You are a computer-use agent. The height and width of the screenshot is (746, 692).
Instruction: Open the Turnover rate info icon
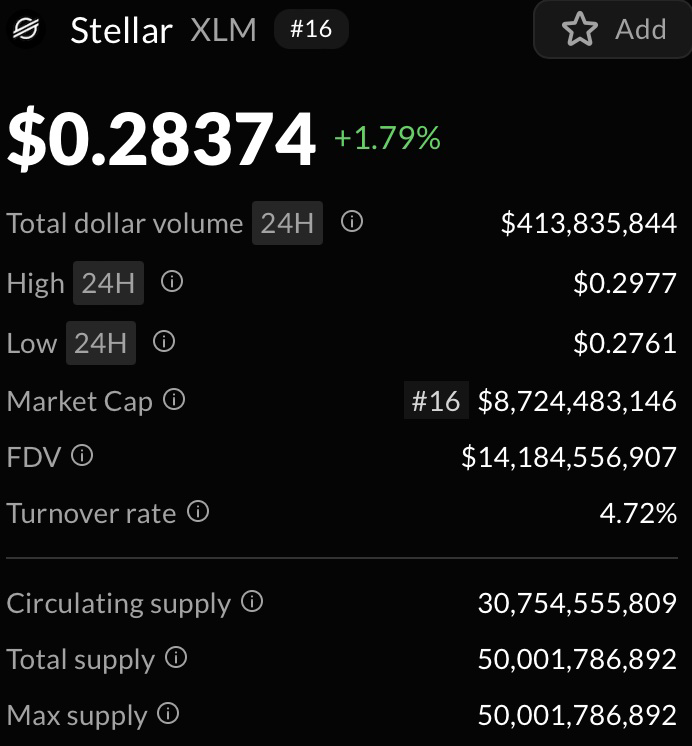198,512
